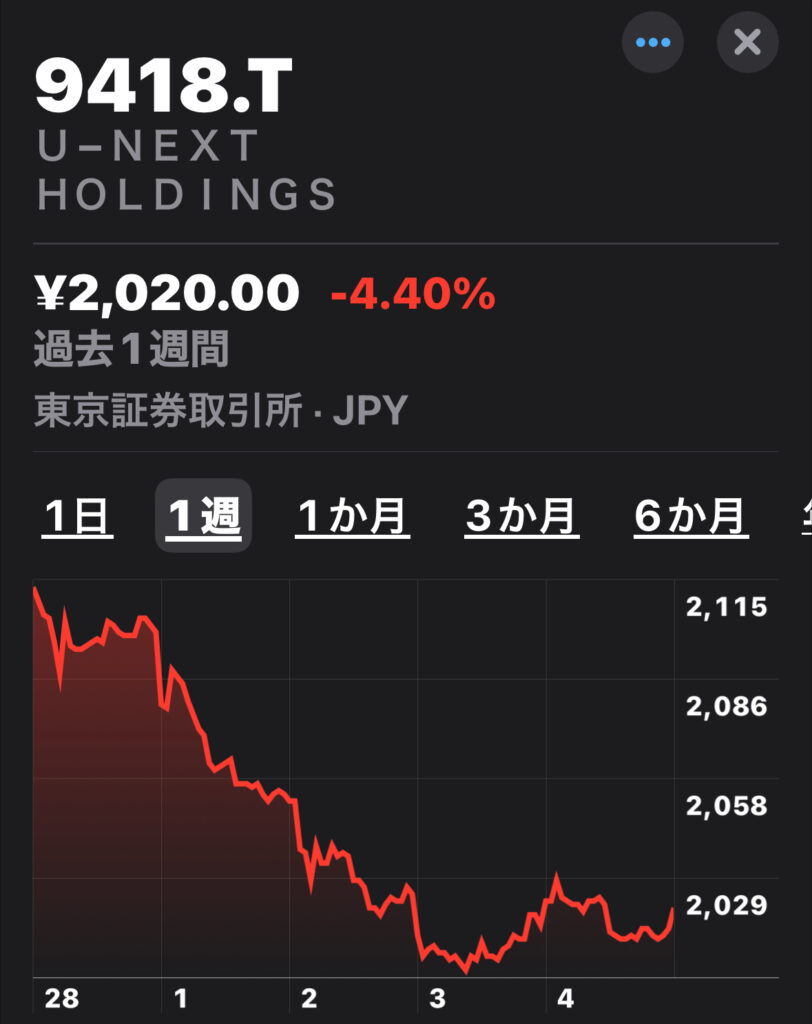Open the three-dot more options menu

click(653, 42)
